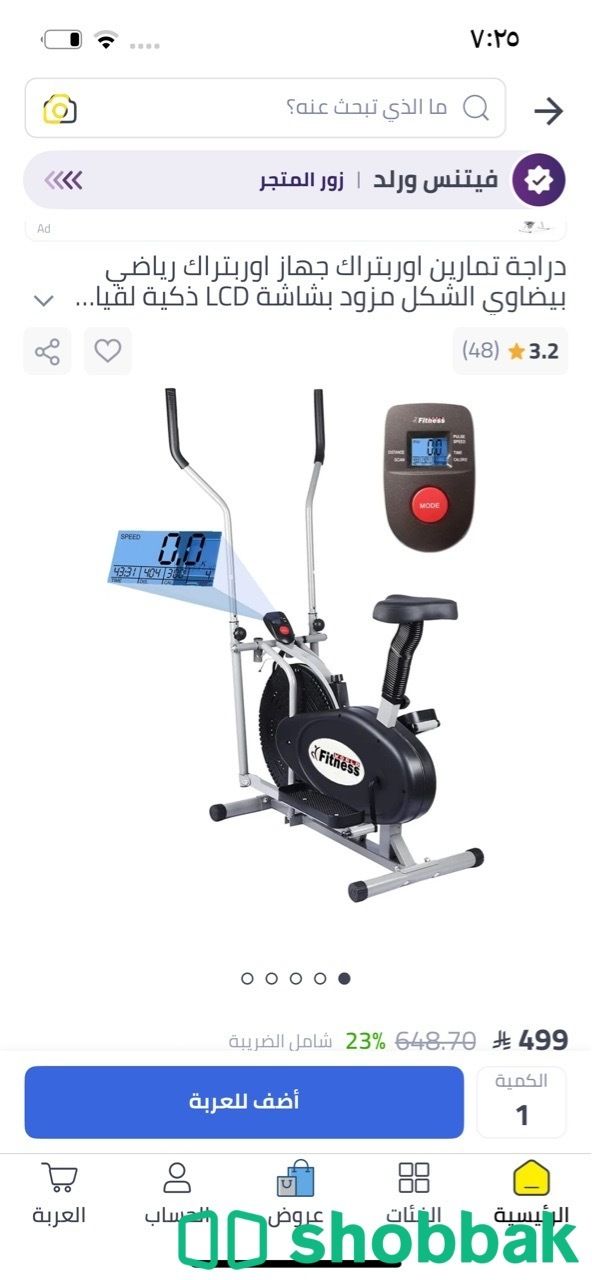Switch to the الرئيسية home tab

pos(531,1195)
